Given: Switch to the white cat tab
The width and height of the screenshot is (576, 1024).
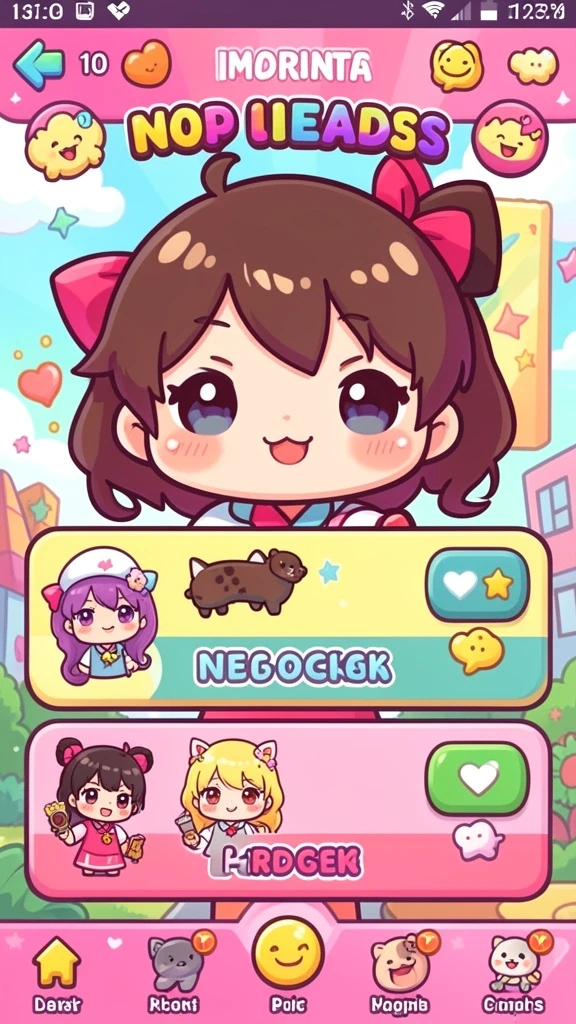Looking at the screenshot, I should (516, 973).
